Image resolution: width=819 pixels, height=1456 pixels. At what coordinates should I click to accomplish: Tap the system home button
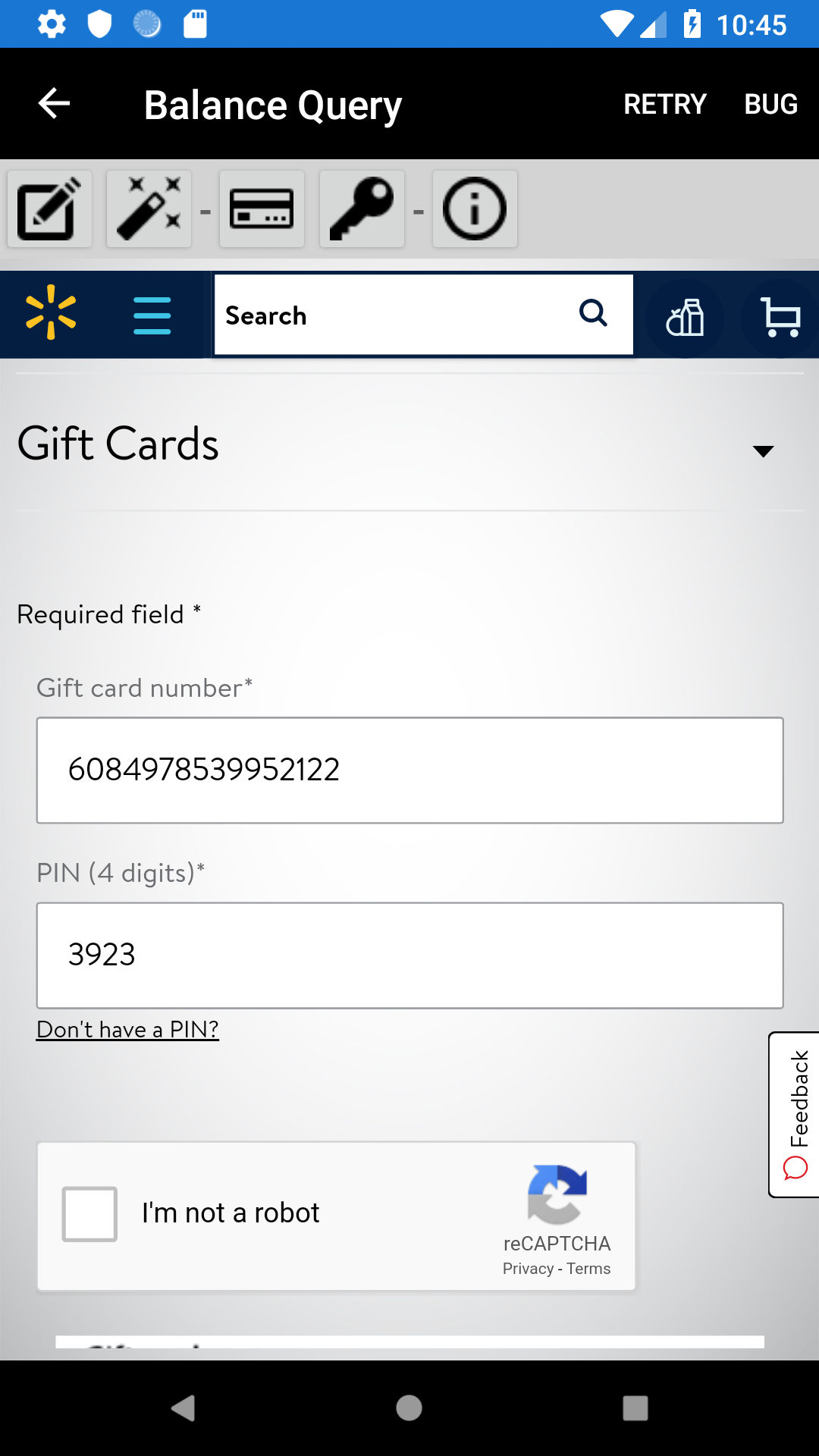pyautogui.click(x=409, y=1408)
